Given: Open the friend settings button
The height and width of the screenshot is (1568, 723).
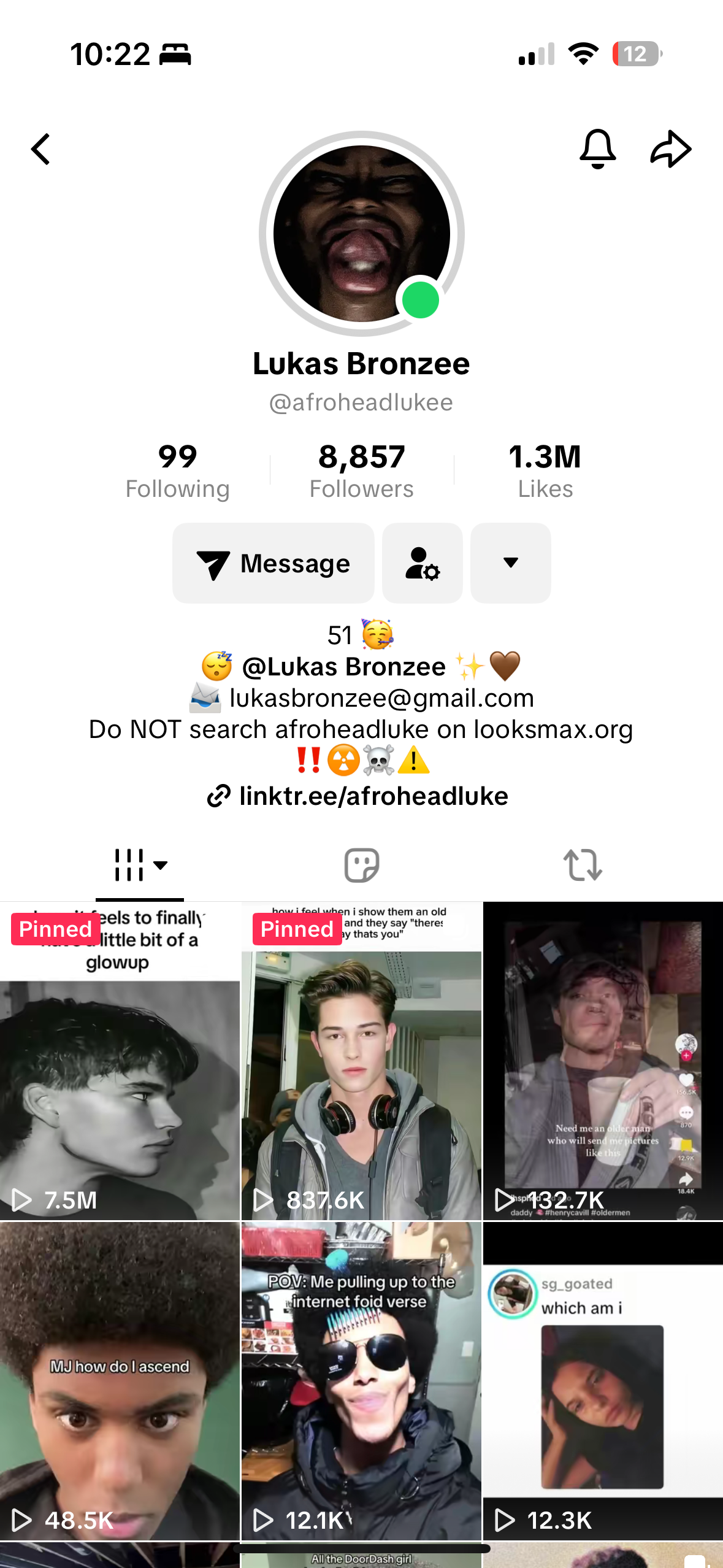Looking at the screenshot, I should pyautogui.click(x=423, y=563).
